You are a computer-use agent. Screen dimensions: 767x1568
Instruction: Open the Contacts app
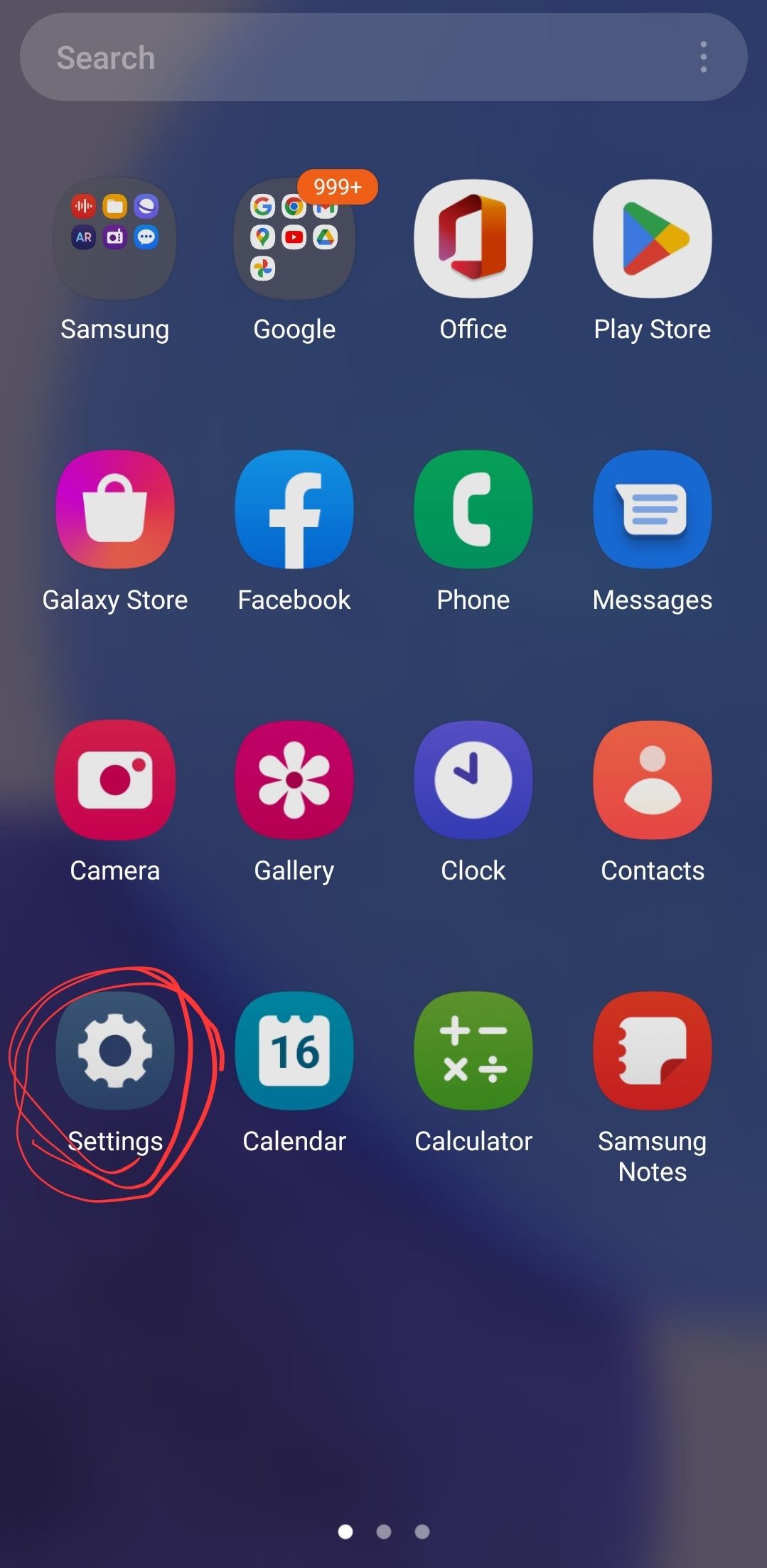[x=653, y=779]
